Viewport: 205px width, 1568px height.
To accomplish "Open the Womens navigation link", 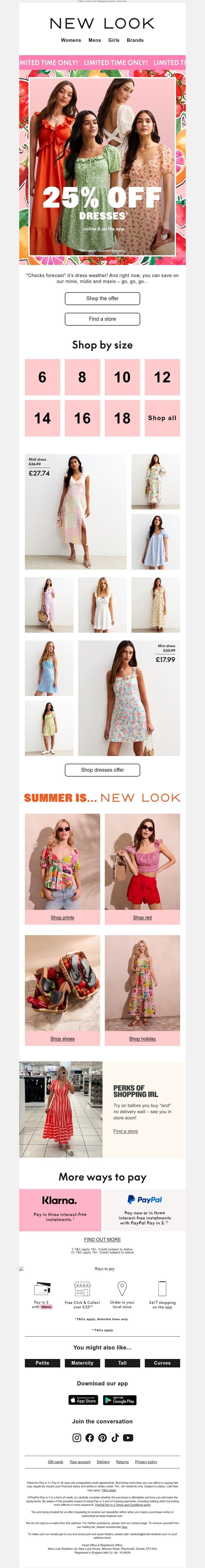I will pyautogui.click(x=71, y=40).
